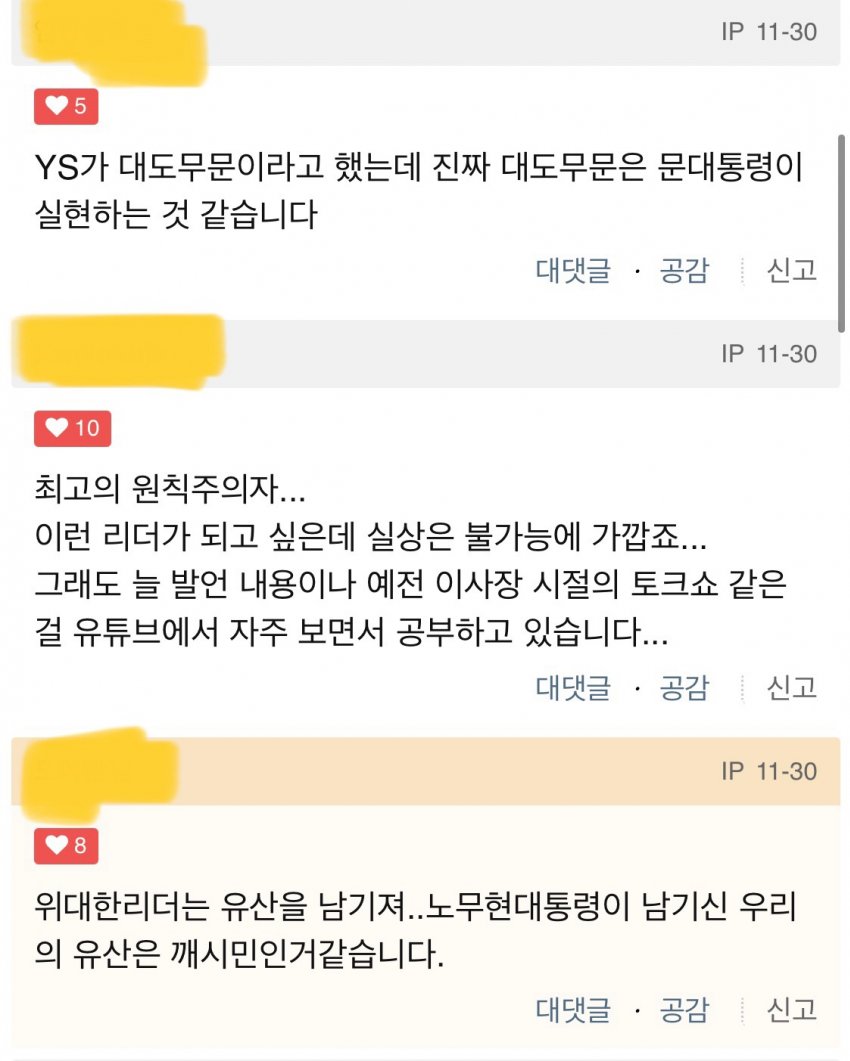Give 공감 to the 최고의 원칙주의자 comment
Image resolution: width=850 pixels, height=1061 pixels.
684,688
